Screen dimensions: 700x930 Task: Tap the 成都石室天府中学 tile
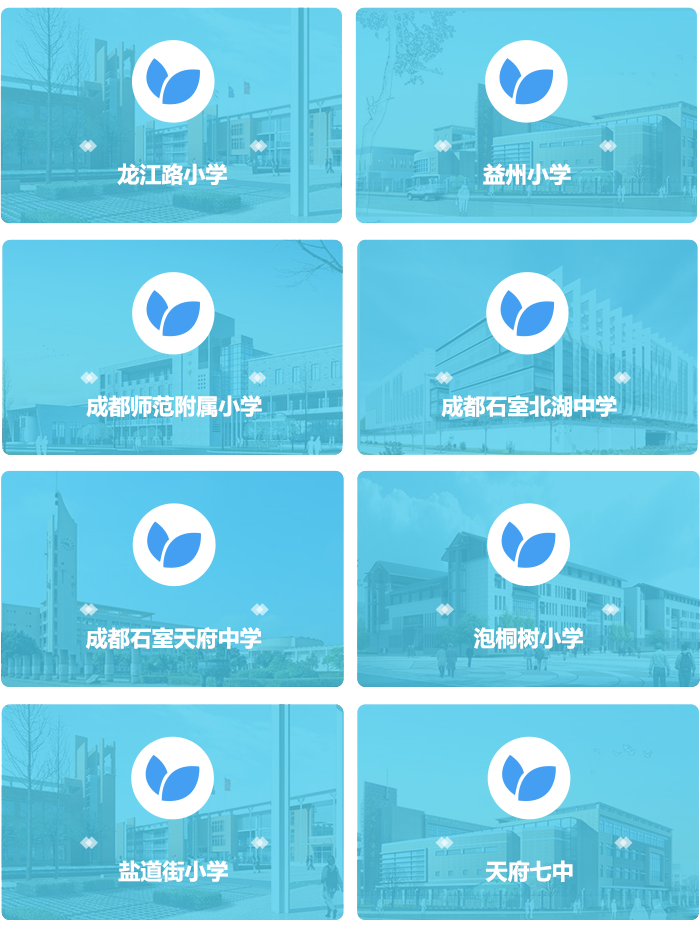172,579
